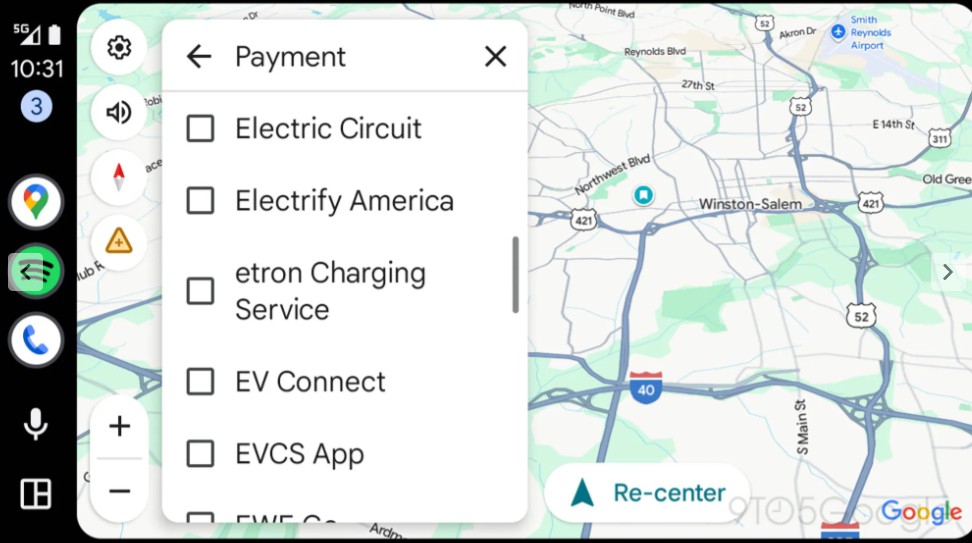The height and width of the screenshot is (543, 972).
Task: Toggle navigation sound speaker icon
Action: pyautogui.click(x=119, y=112)
